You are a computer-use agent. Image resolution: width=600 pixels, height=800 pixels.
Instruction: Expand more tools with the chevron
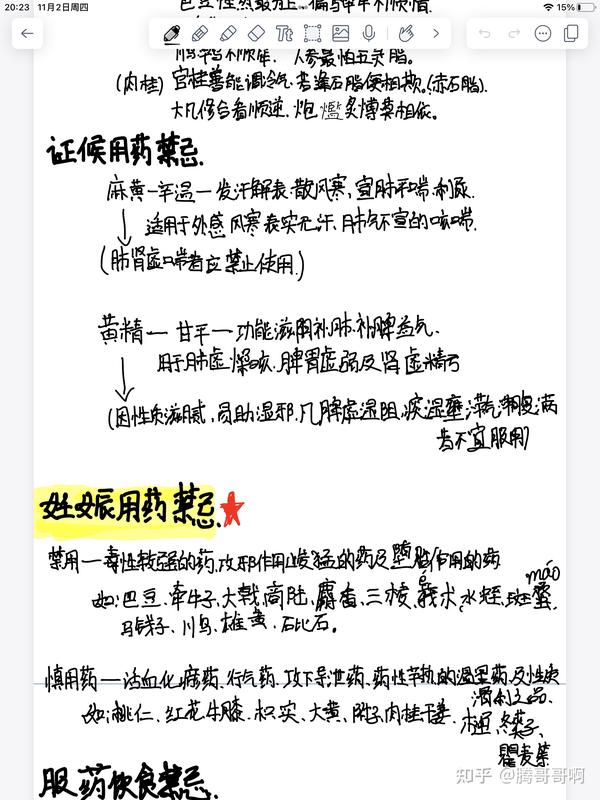pyautogui.click(x=436, y=34)
